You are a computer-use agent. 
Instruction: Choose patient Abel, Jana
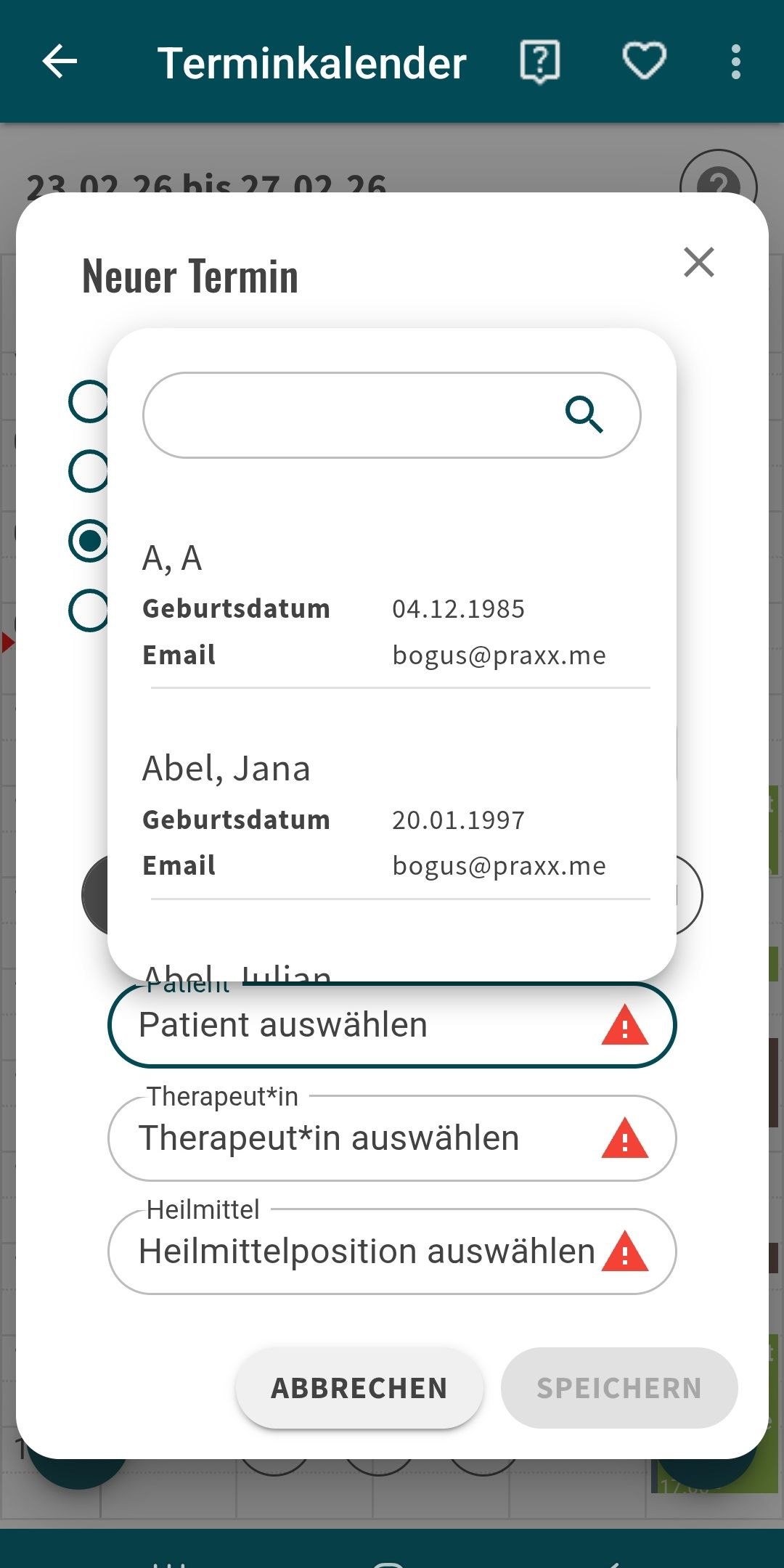392,817
